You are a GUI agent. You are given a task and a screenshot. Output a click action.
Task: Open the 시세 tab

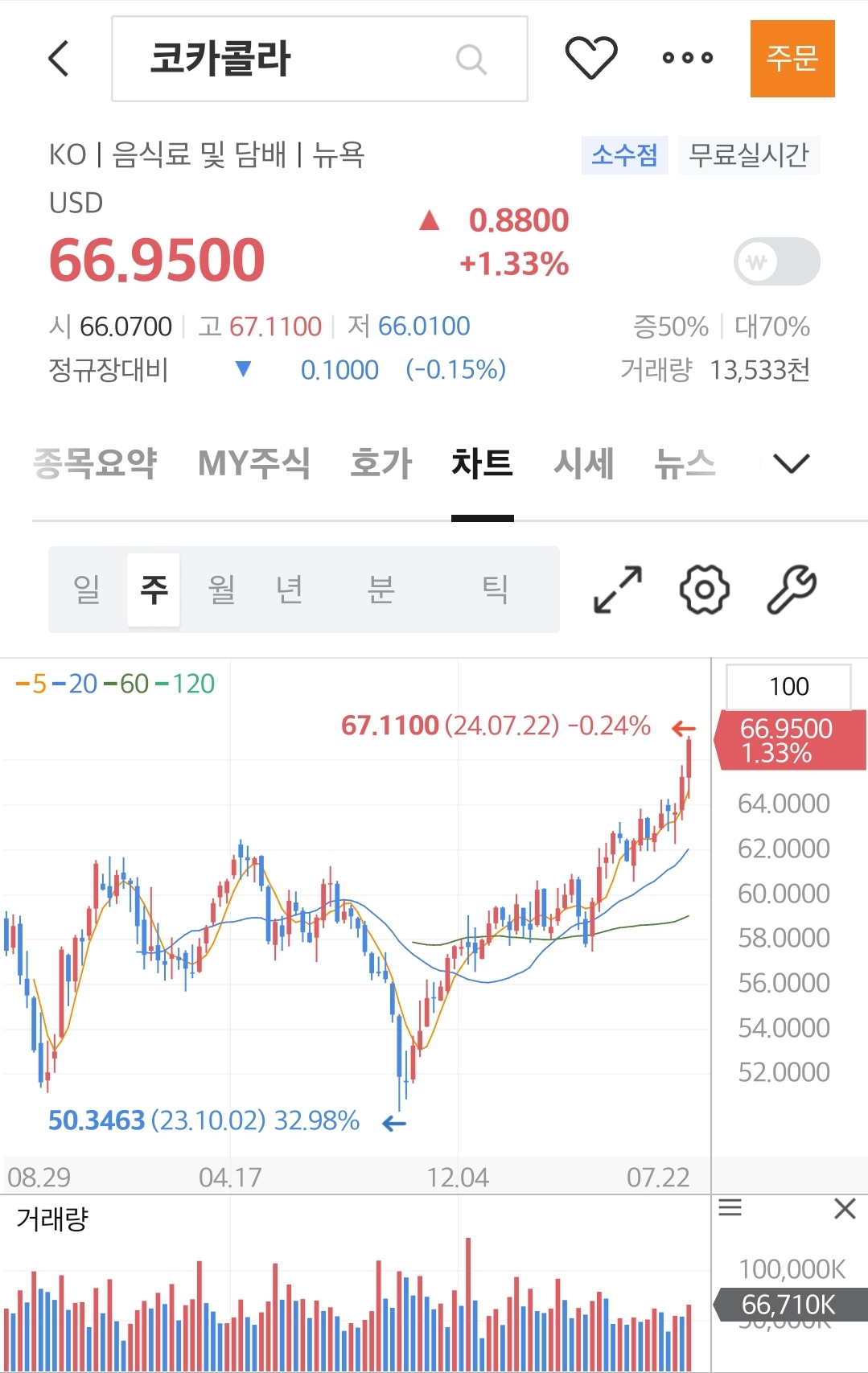[583, 463]
